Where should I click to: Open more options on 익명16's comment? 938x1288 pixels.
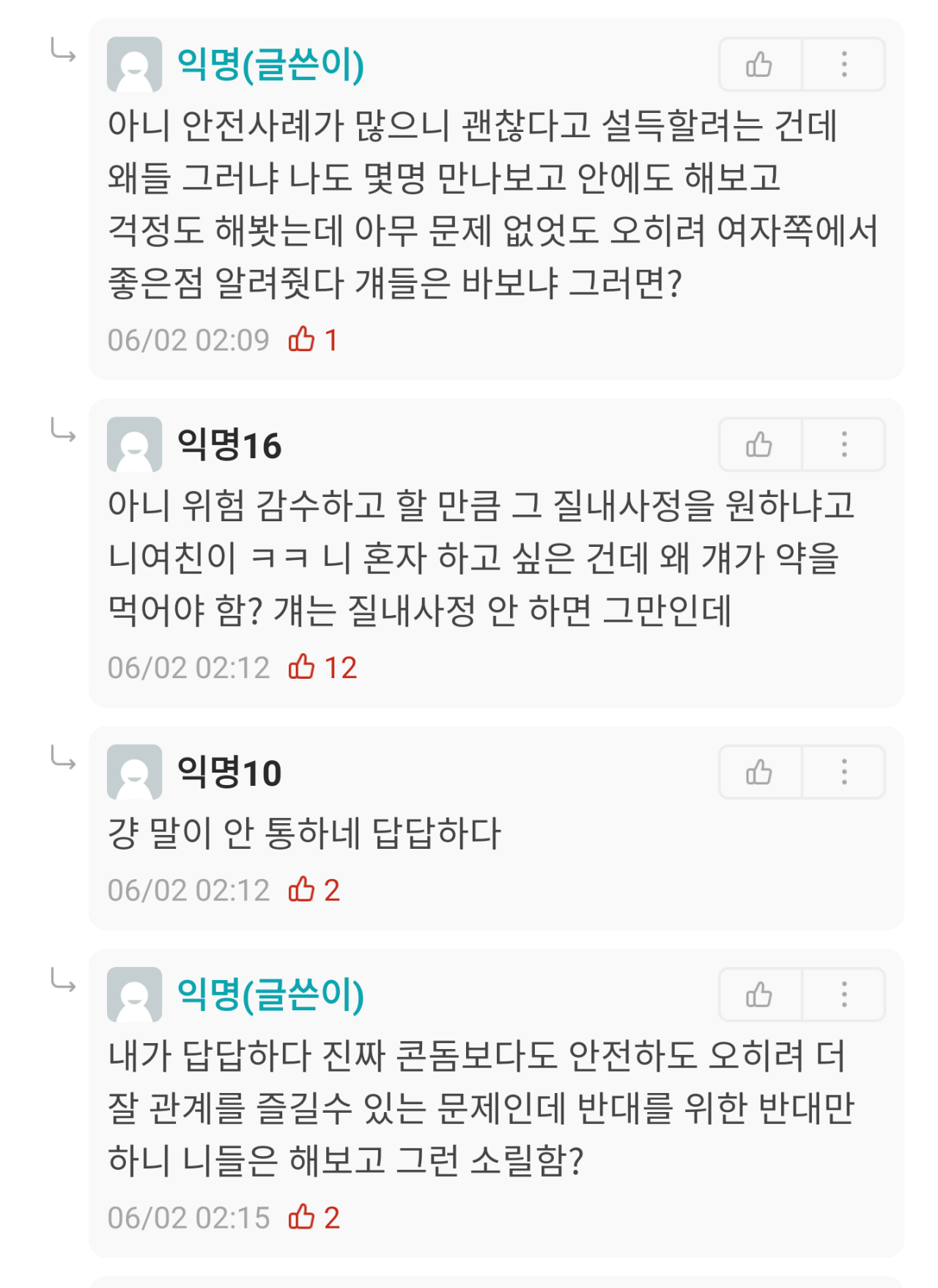click(844, 444)
